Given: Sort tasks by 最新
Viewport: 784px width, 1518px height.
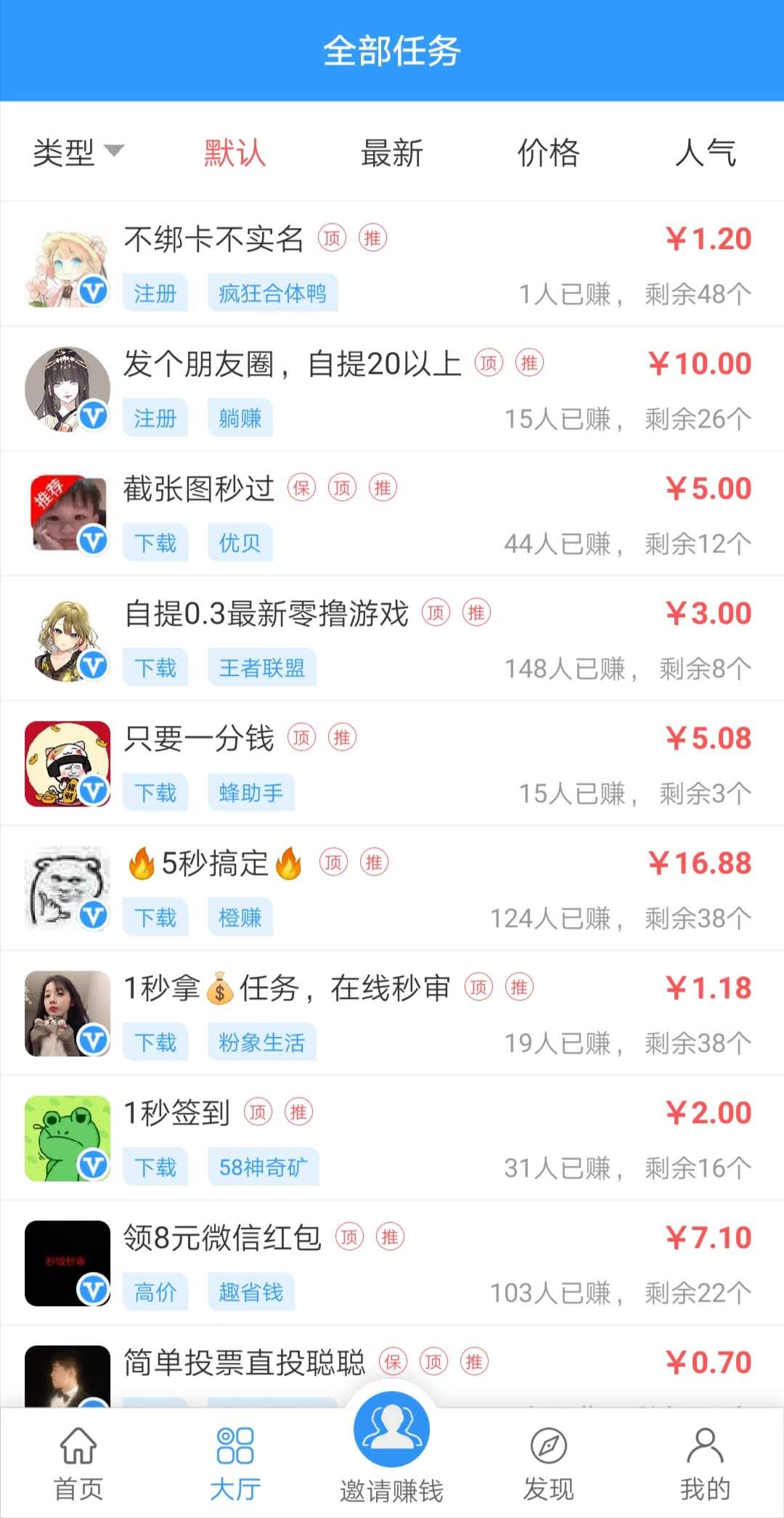Looking at the screenshot, I should [x=391, y=153].
